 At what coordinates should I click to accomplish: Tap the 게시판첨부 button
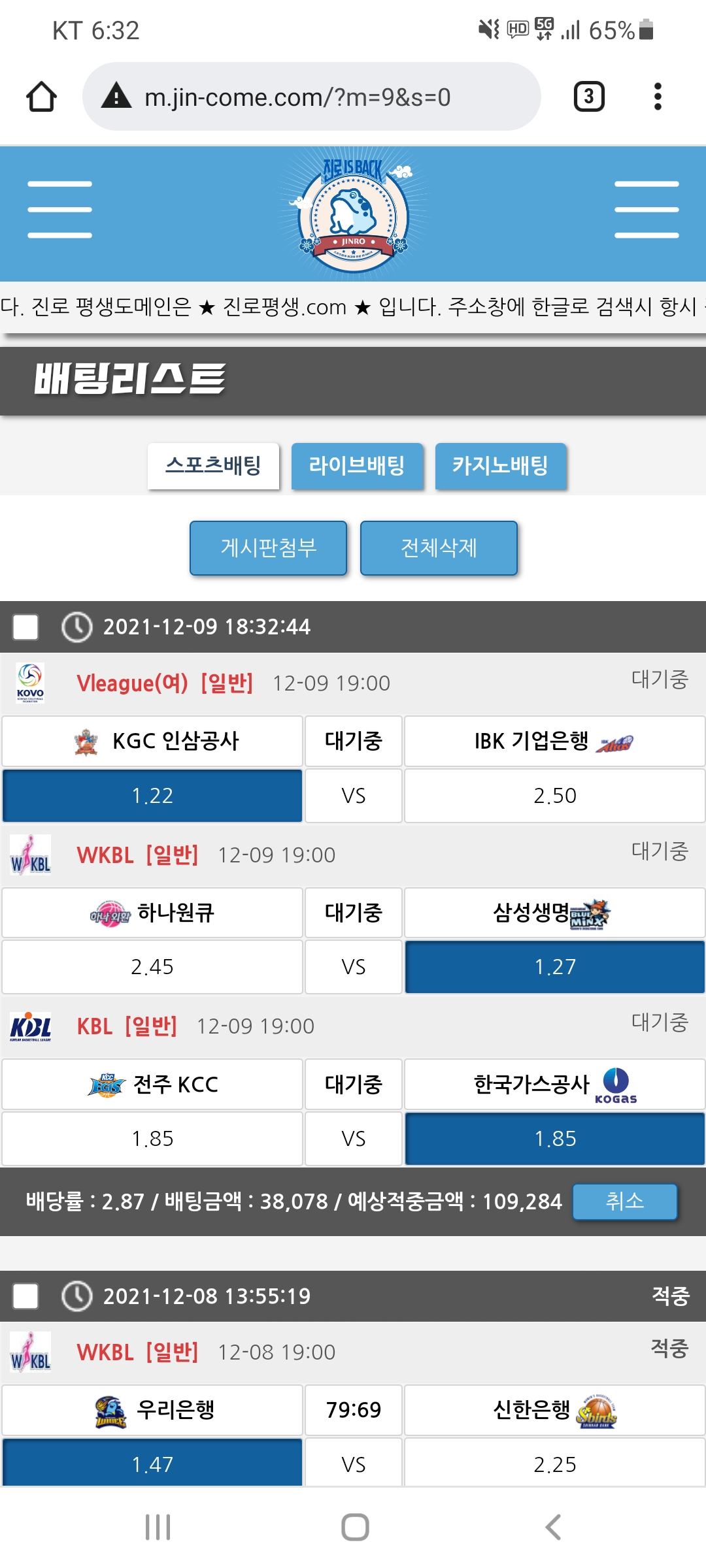[x=268, y=547]
